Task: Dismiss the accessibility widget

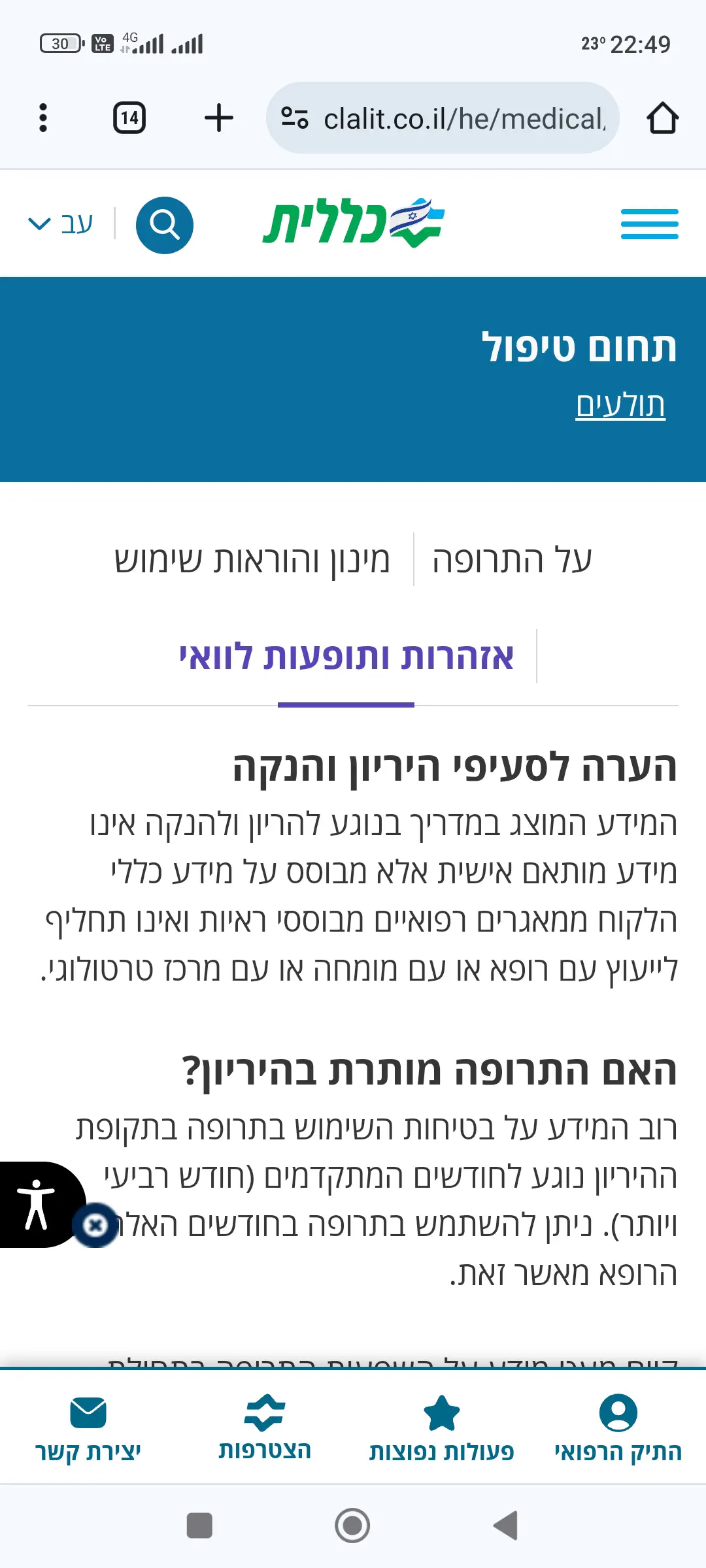Action: pos(95,1224)
